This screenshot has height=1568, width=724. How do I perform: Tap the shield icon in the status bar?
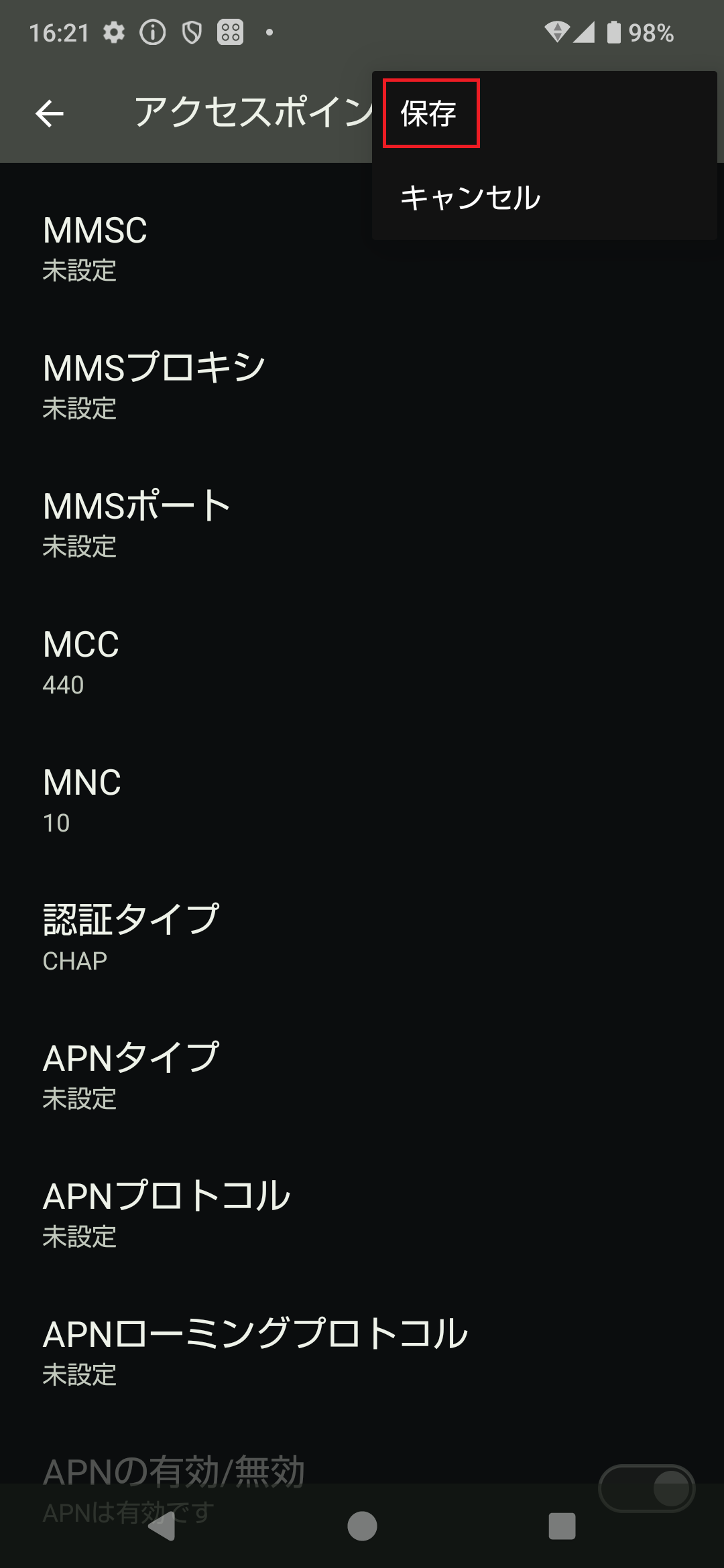(193, 32)
